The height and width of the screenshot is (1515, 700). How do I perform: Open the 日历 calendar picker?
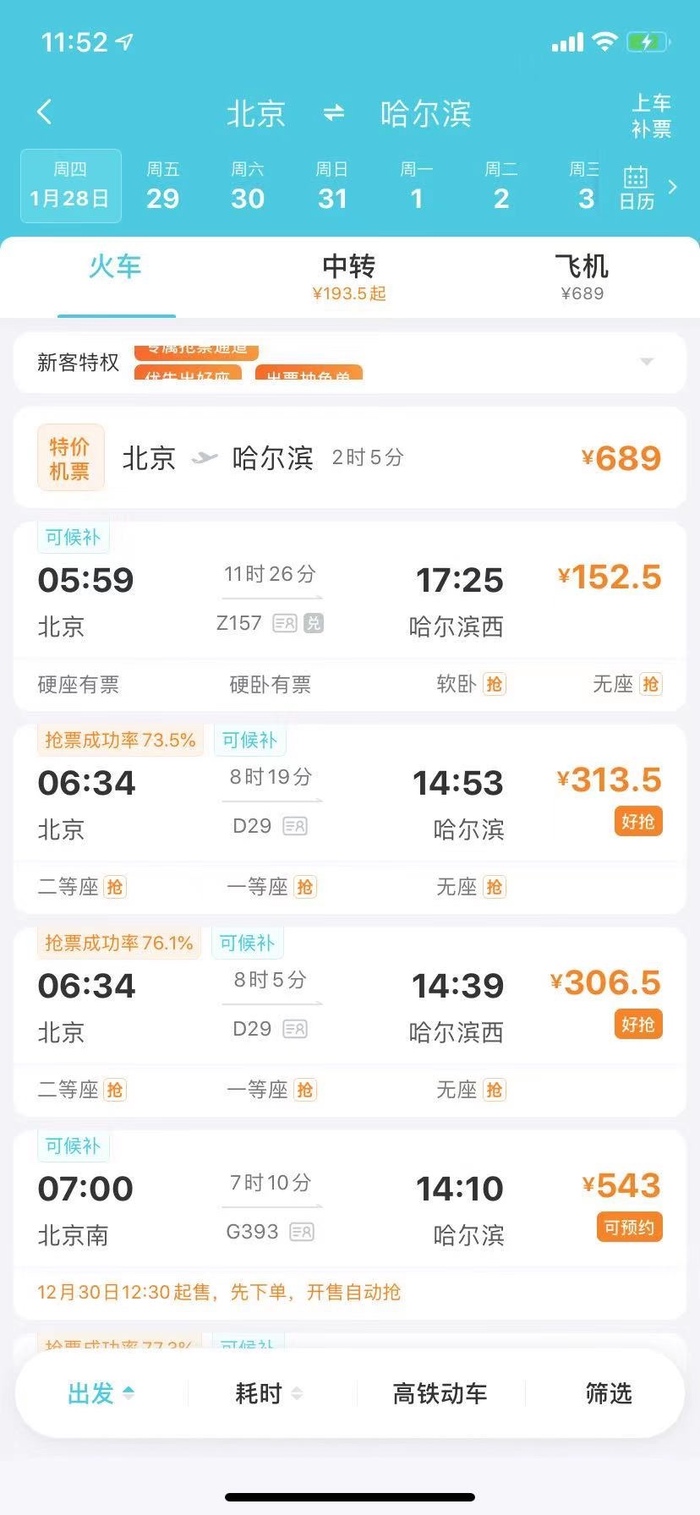(636, 188)
